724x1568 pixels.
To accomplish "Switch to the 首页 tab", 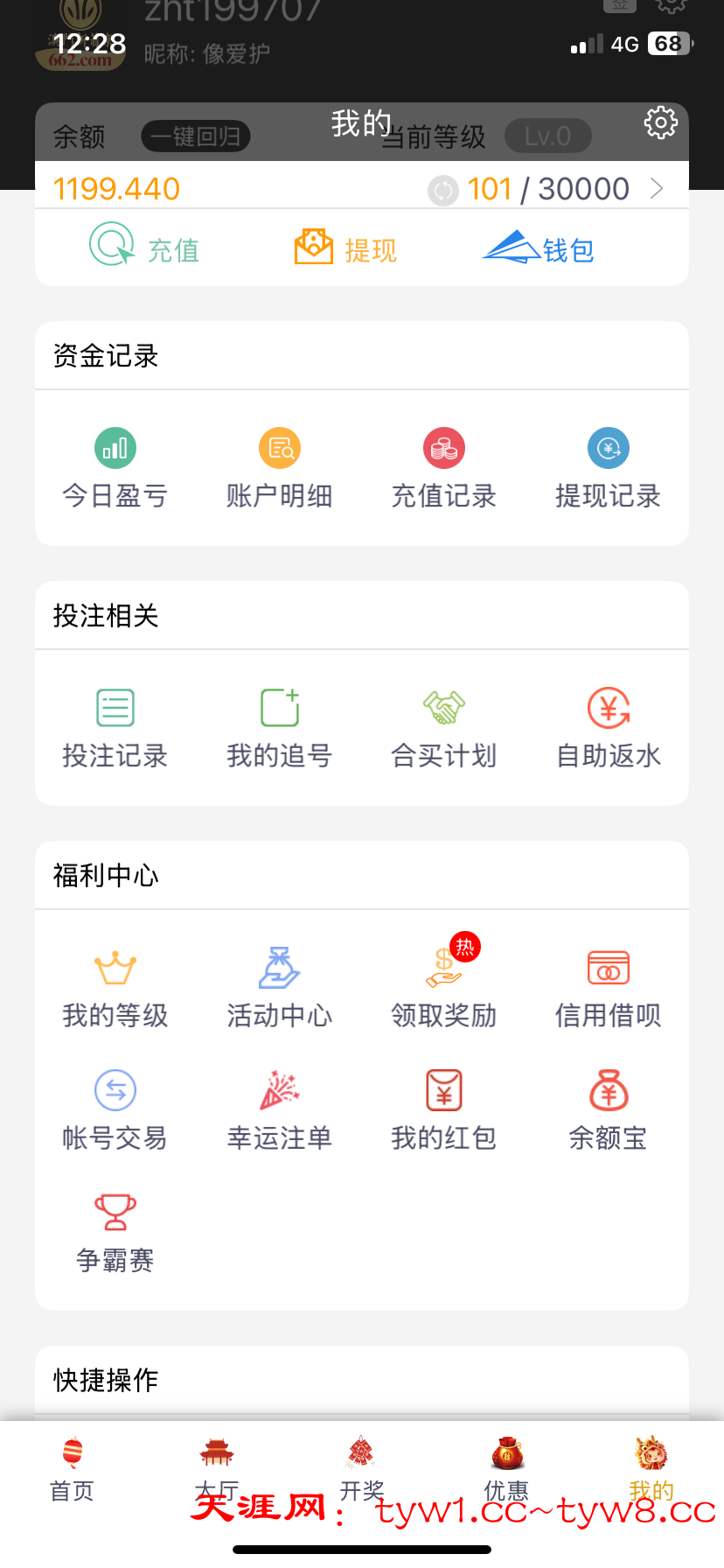I will (73, 1468).
